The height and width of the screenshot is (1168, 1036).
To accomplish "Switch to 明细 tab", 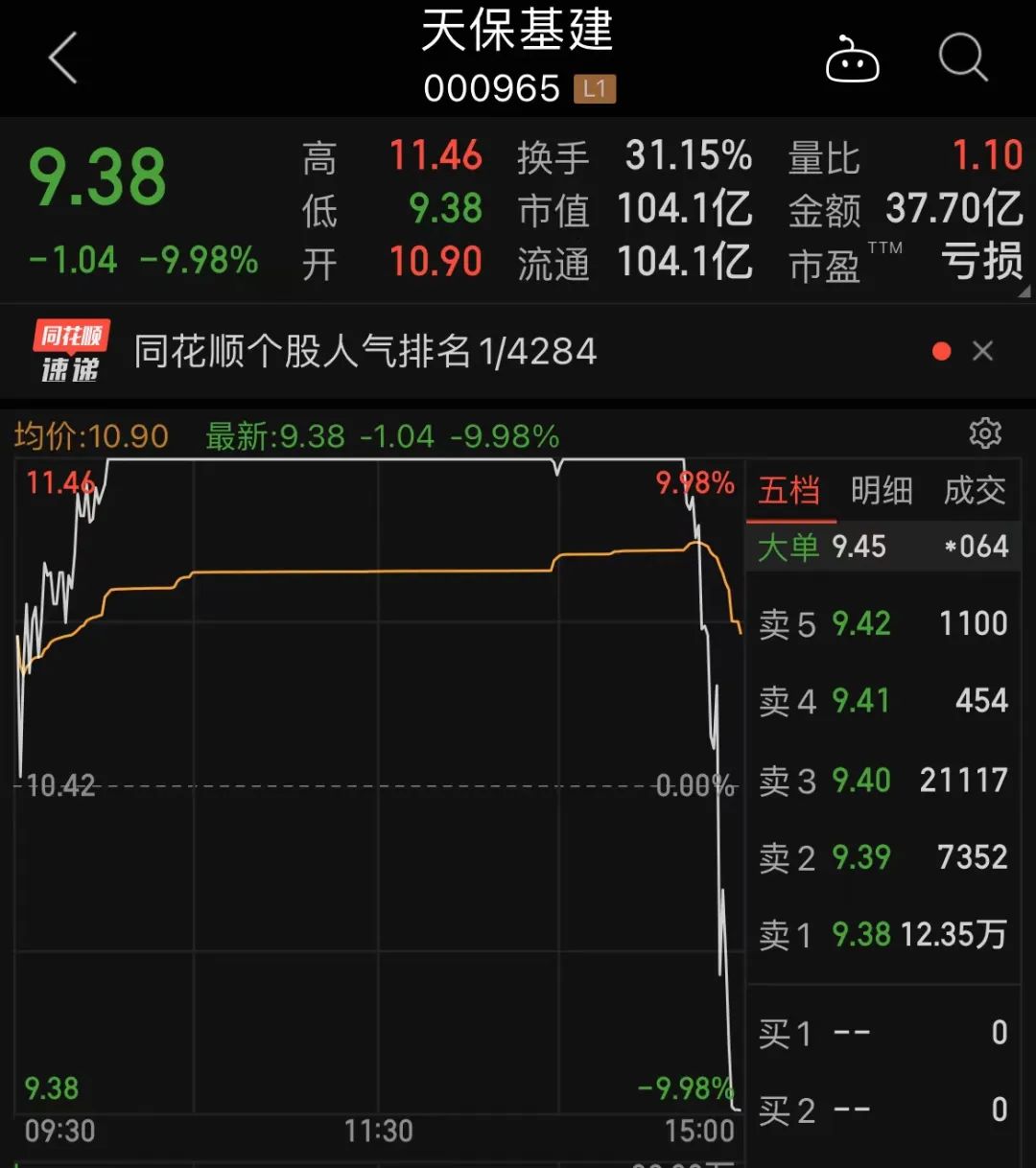I will coord(882,491).
